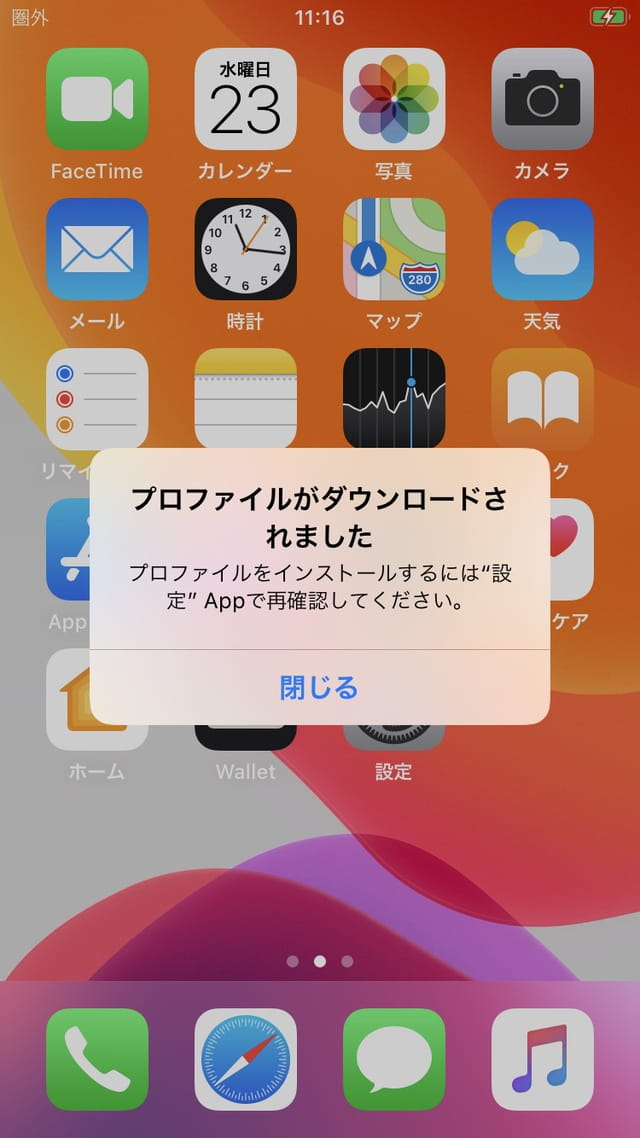Open the FaceTime app

tap(97, 99)
